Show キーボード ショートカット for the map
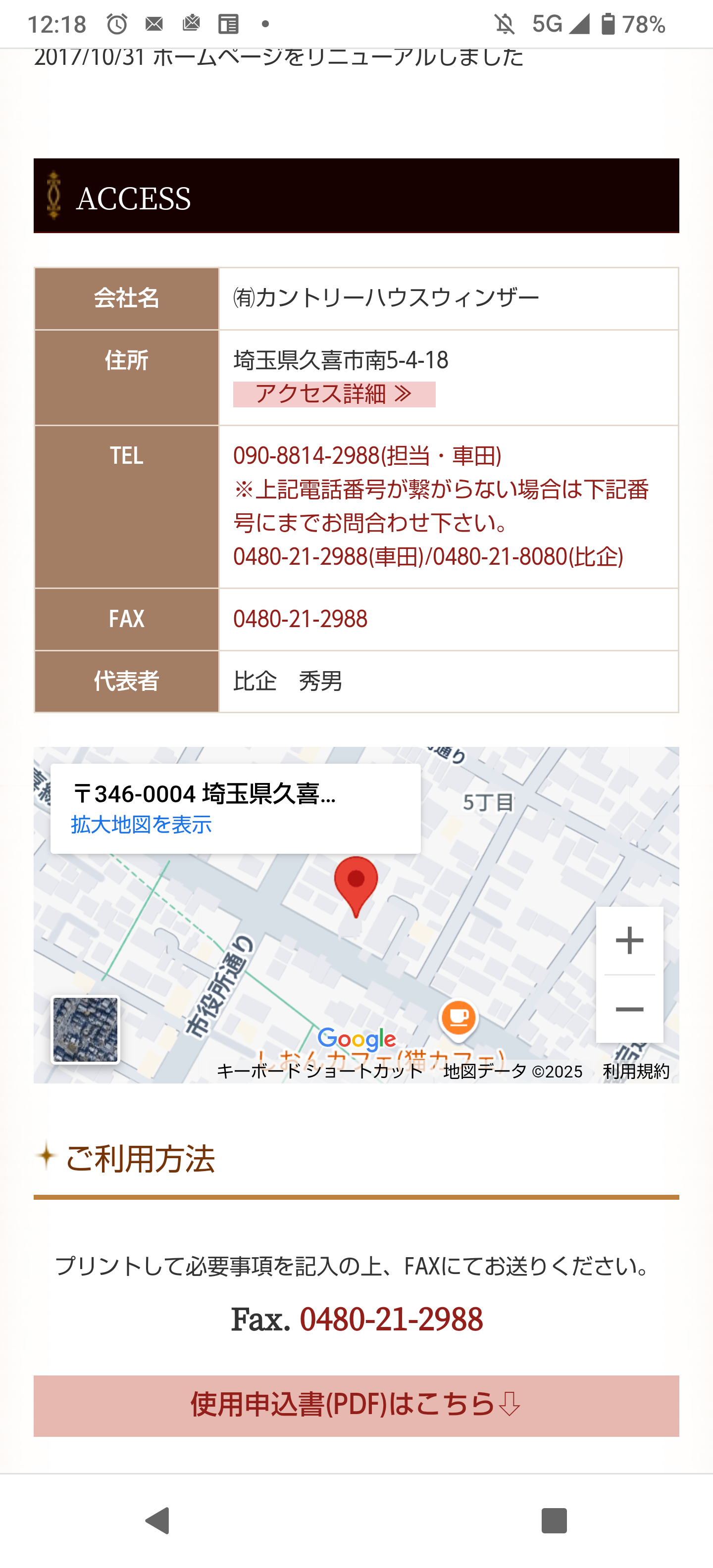This screenshot has height=1568, width=713. 320,1071
